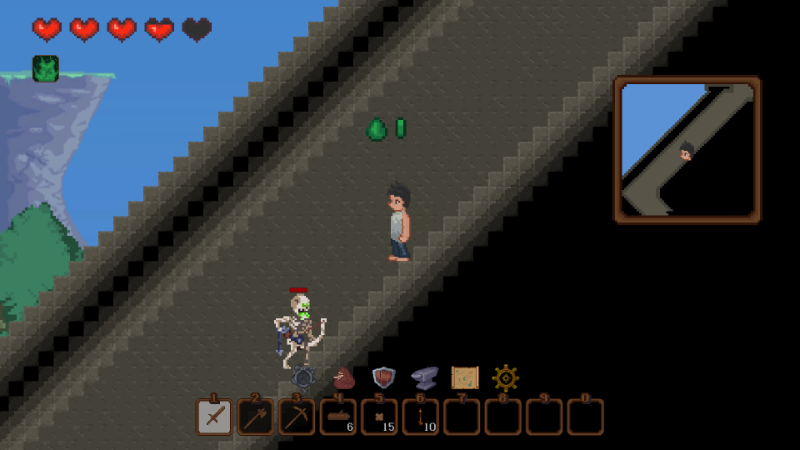Image resolution: width=800 pixels, height=450 pixels.
Task: Open the inventory bag
Action: point(344,378)
